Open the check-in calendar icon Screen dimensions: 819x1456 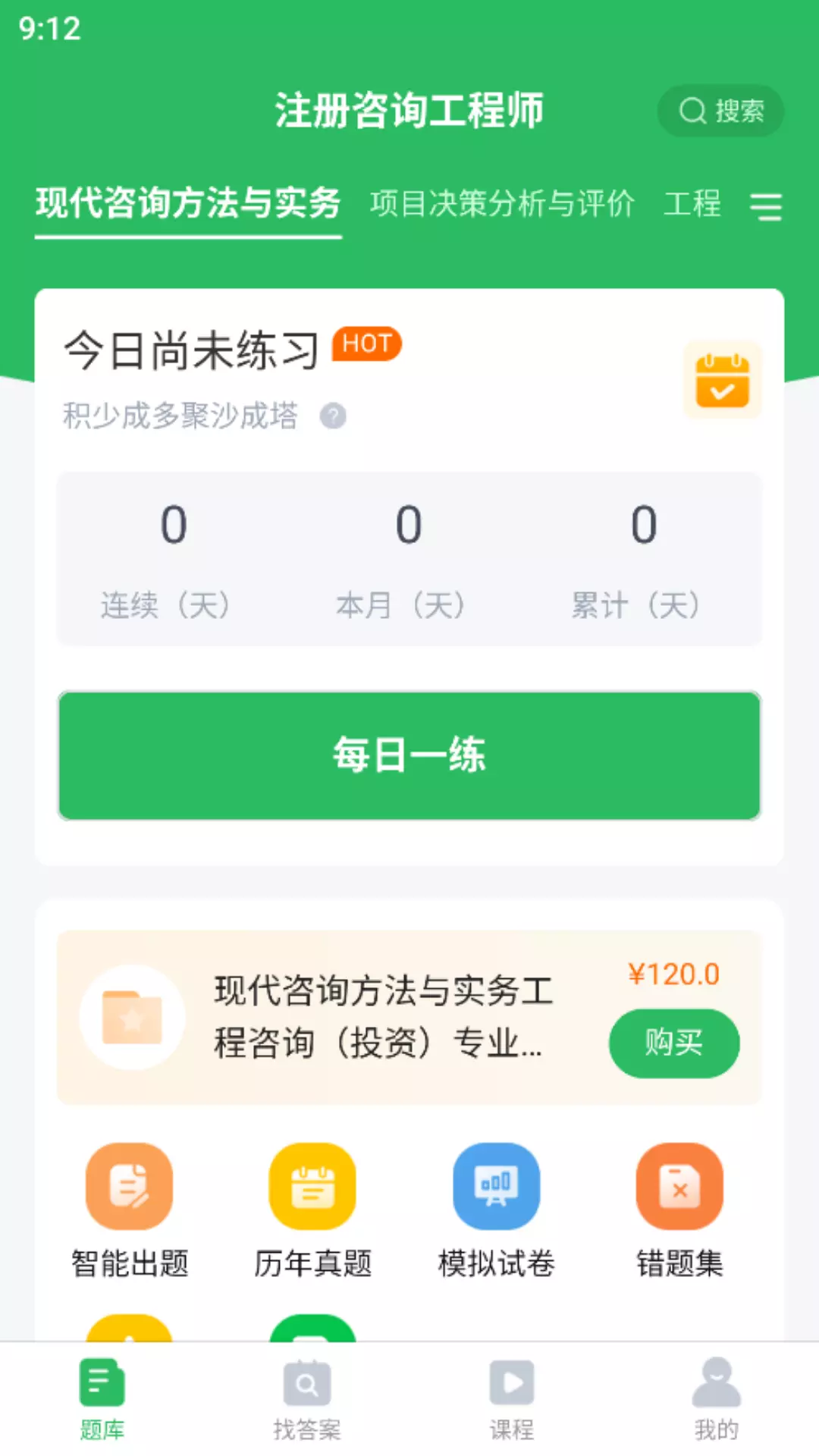pos(723,381)
